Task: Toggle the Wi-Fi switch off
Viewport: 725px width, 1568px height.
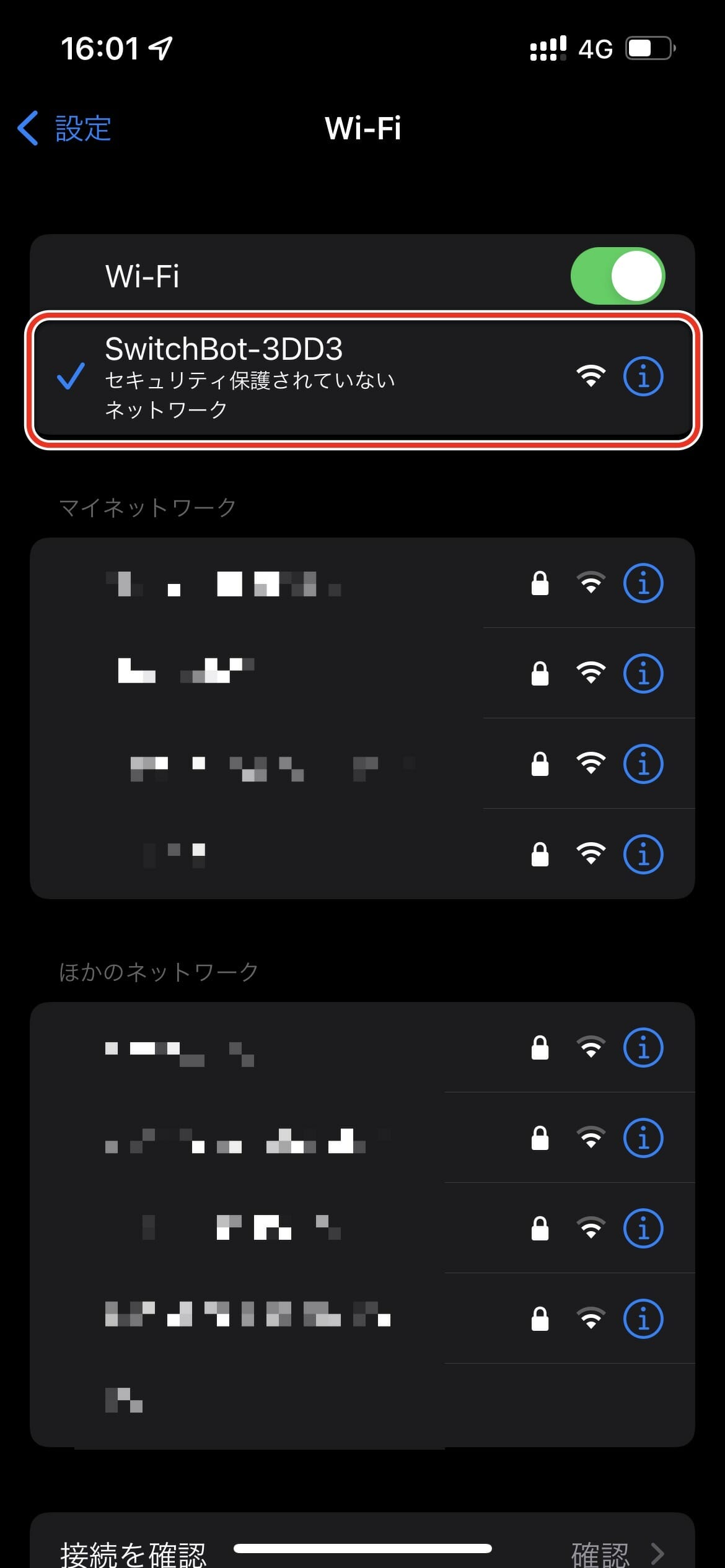Action: [617, 276]
